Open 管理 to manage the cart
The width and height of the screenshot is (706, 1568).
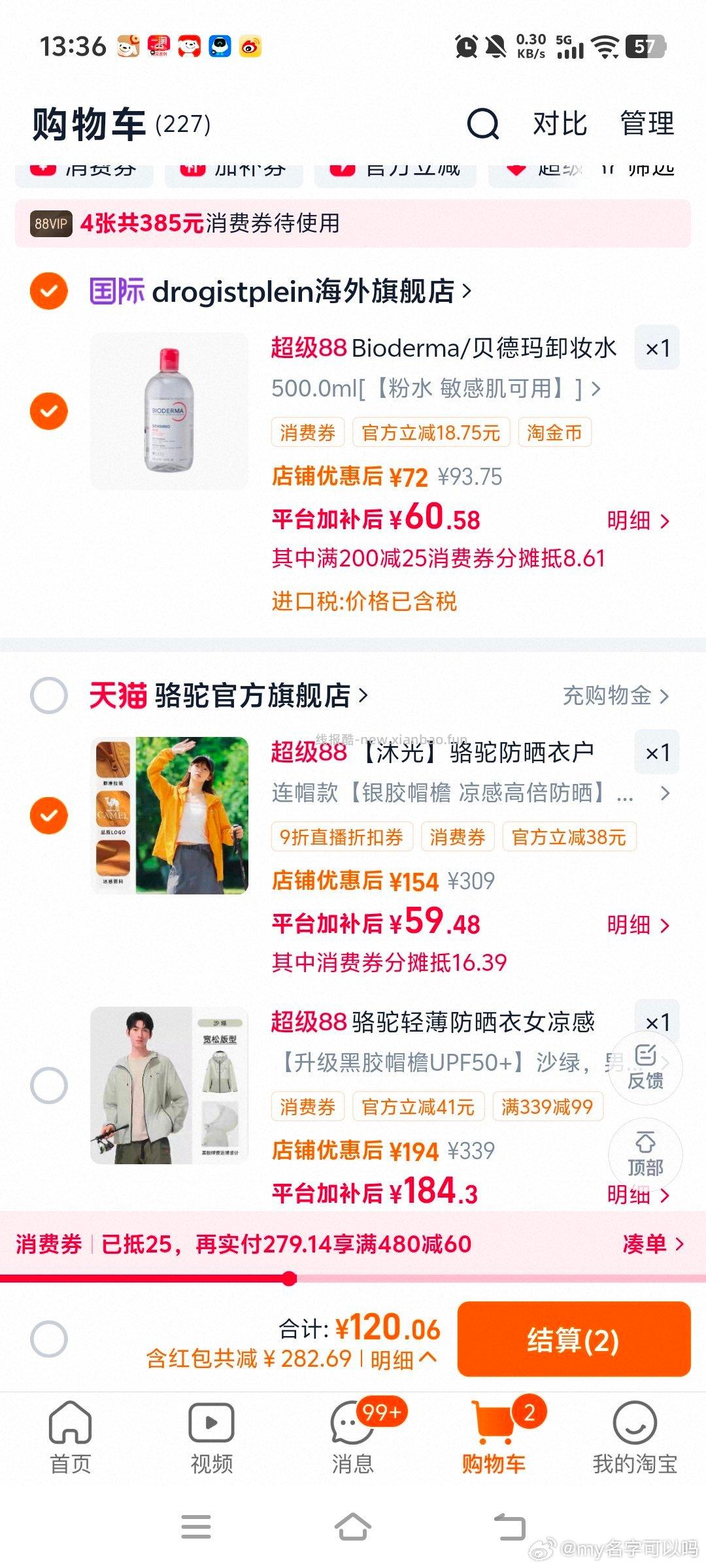647,123
